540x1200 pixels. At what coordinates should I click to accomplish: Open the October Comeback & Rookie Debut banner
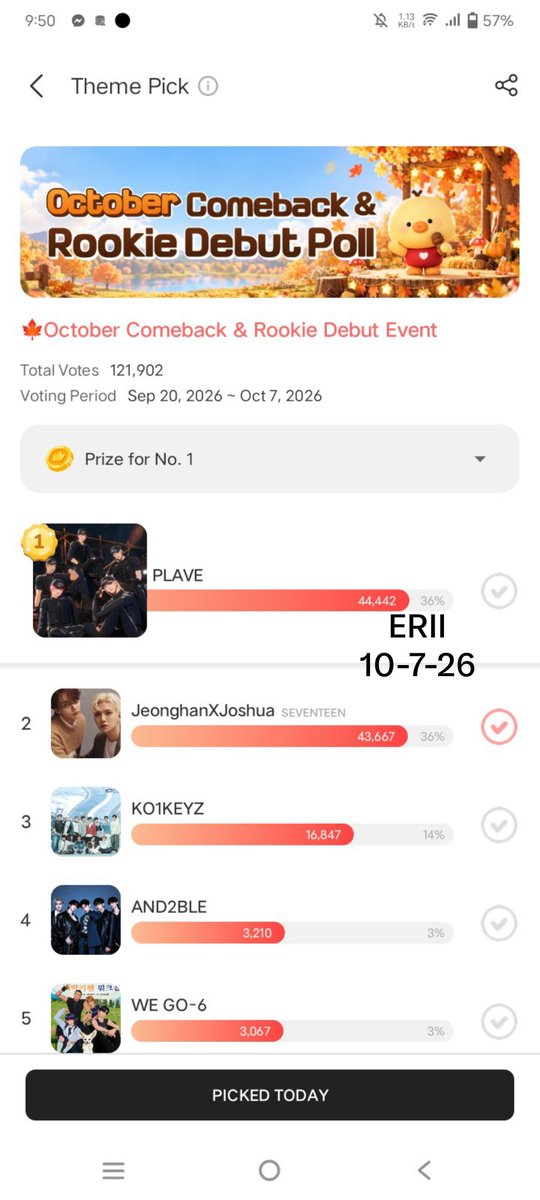tap(270, 222)
